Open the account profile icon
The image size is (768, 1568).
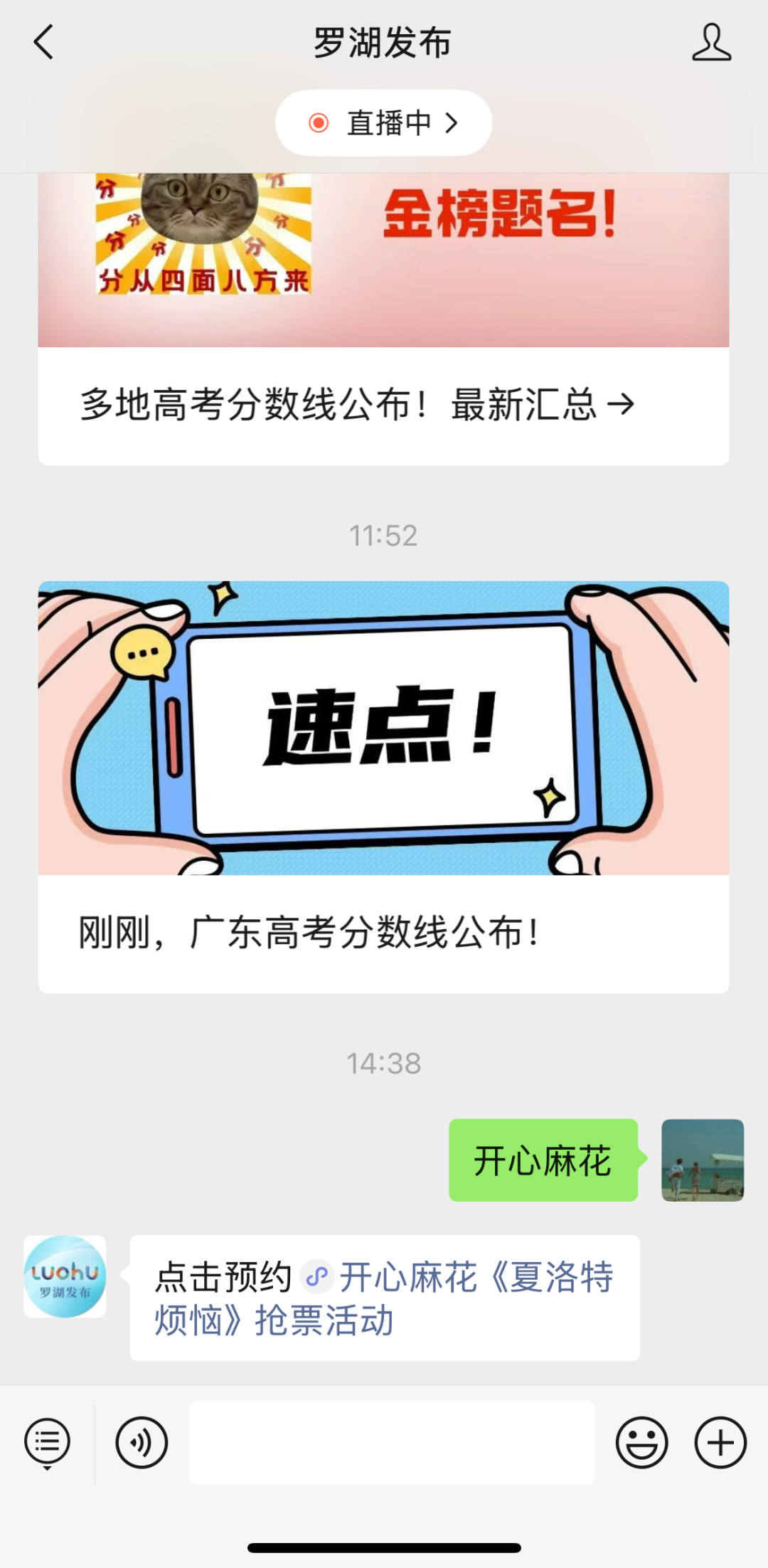click(711, 43)
